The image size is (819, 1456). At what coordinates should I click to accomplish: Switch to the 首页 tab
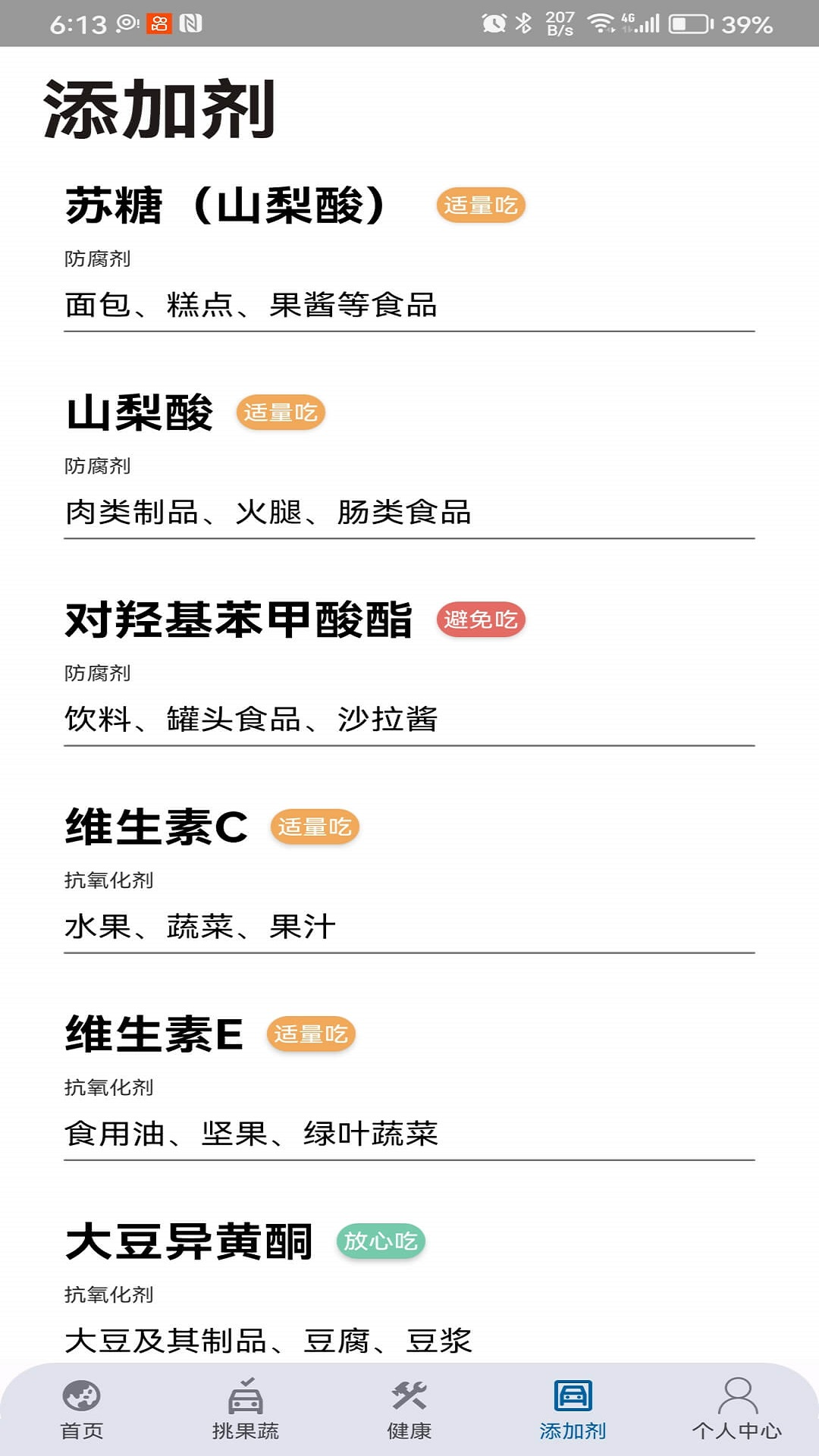[82, 1409]
